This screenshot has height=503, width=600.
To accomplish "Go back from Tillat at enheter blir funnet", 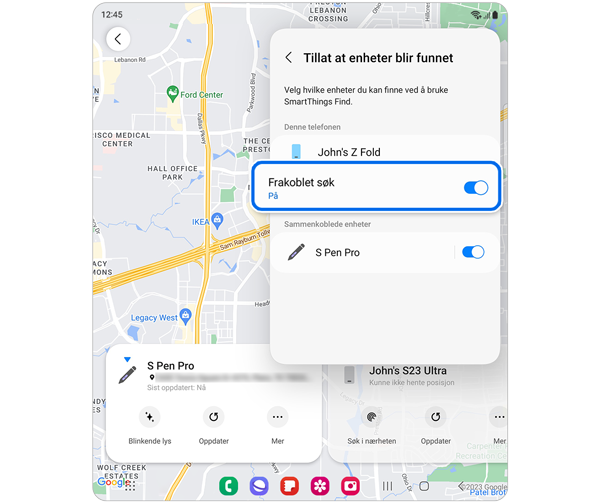I will pos(289,58).
